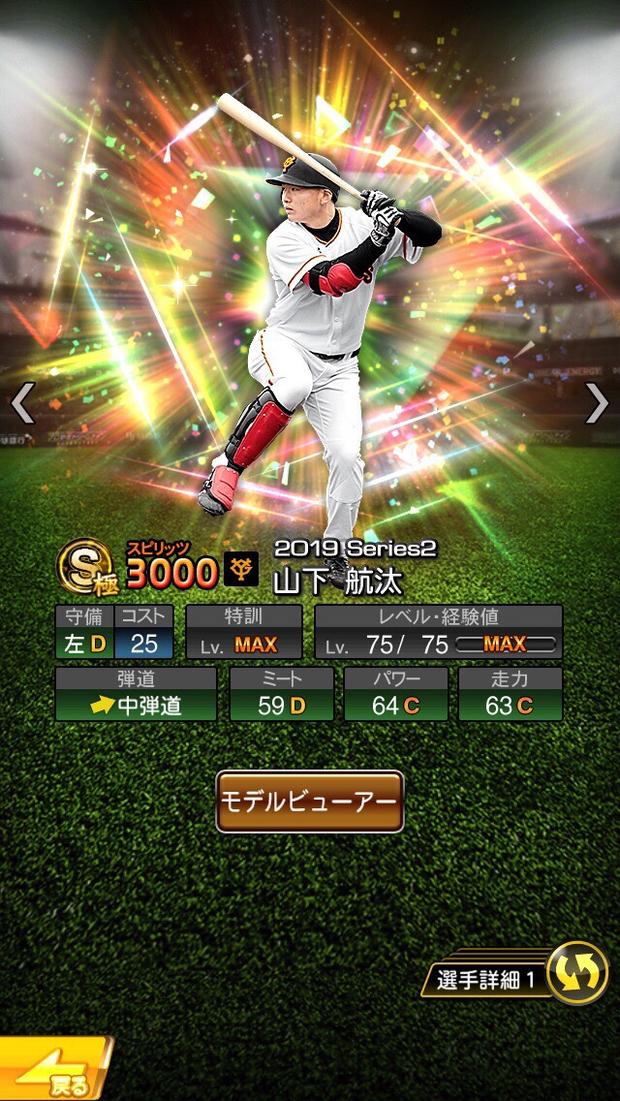Switch the 選手詳細 1 details page
The image size is (620, 1101).
point(577,973)
